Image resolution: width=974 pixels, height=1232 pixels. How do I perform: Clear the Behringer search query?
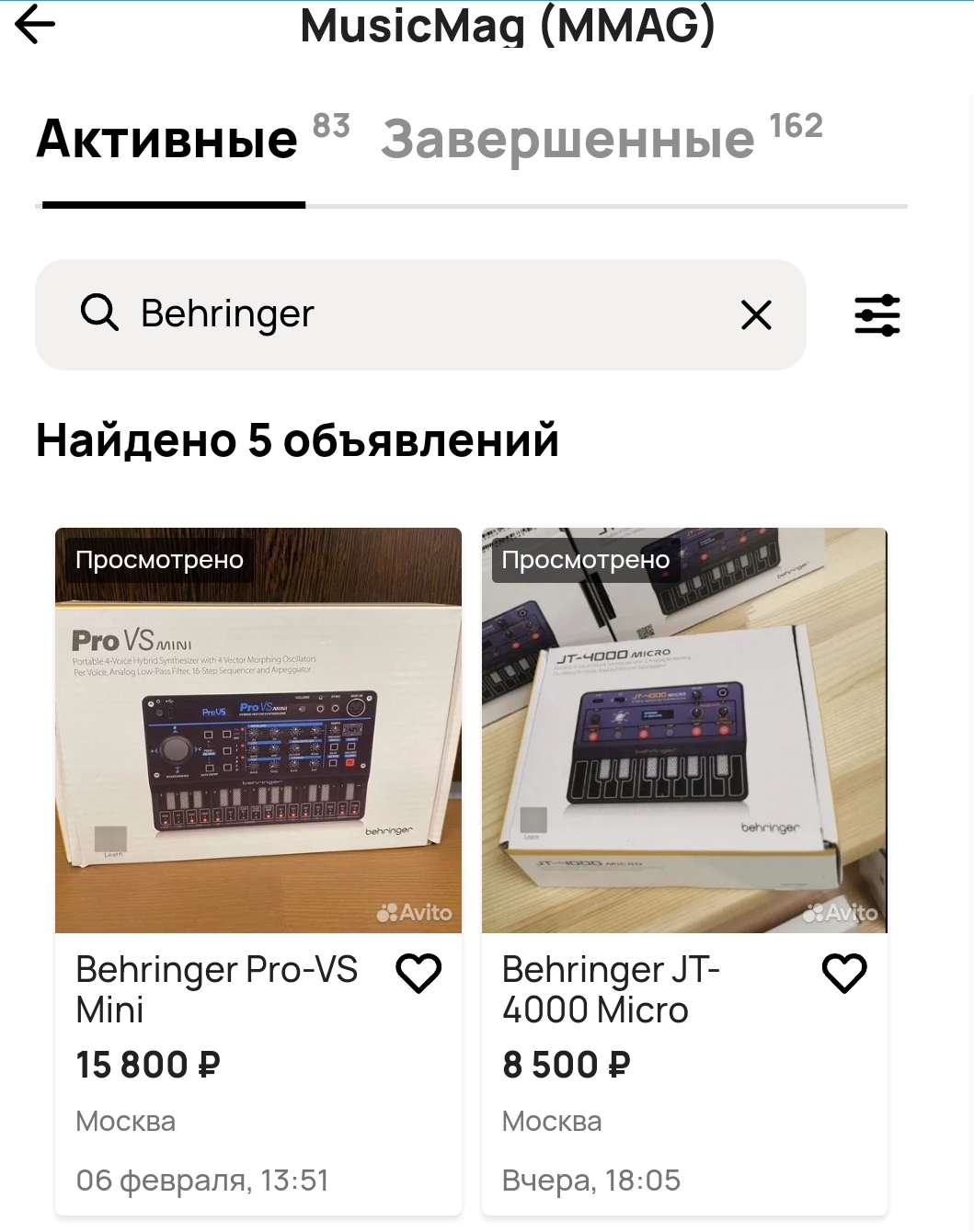pyautogui.click(x=756, y=315)
